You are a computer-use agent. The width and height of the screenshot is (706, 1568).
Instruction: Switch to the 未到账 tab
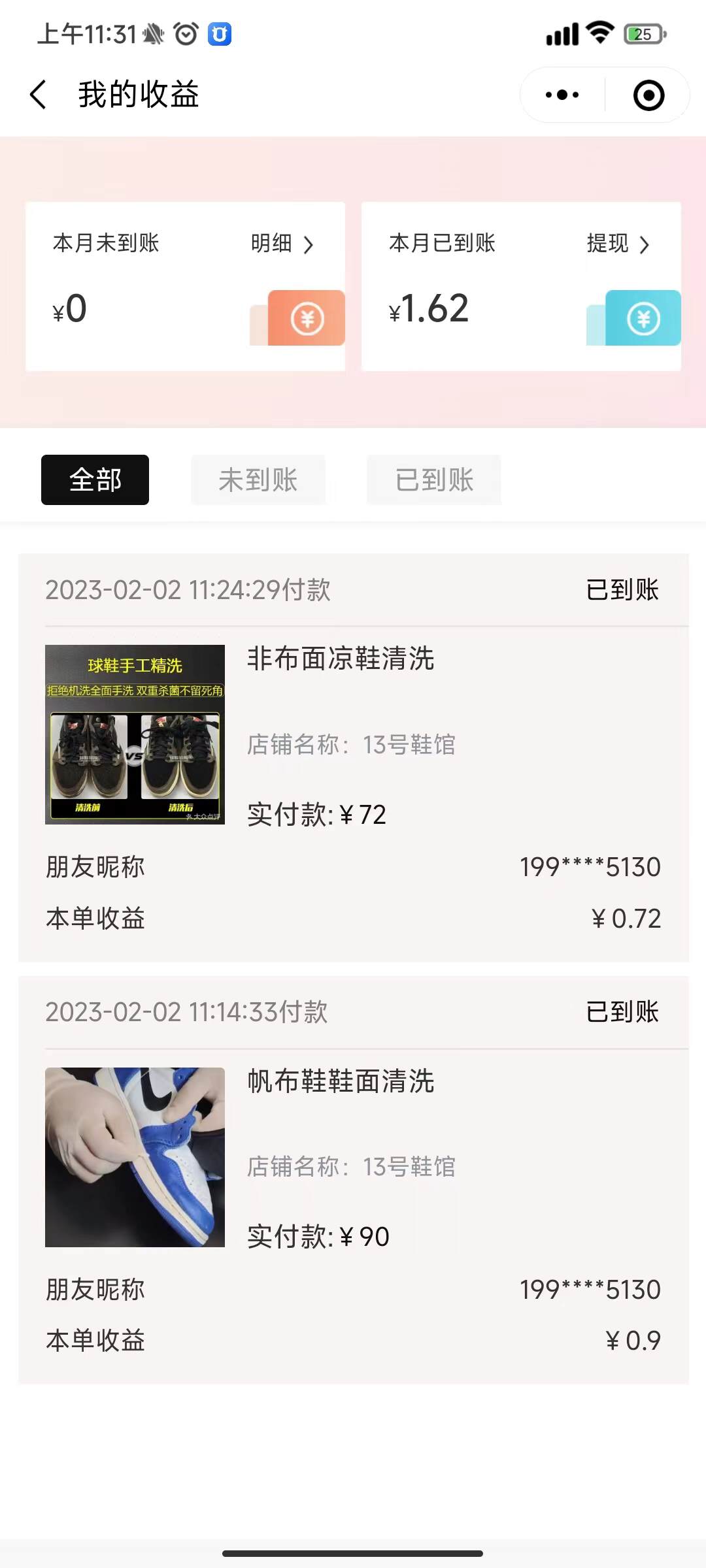click(x=258, y=480)
